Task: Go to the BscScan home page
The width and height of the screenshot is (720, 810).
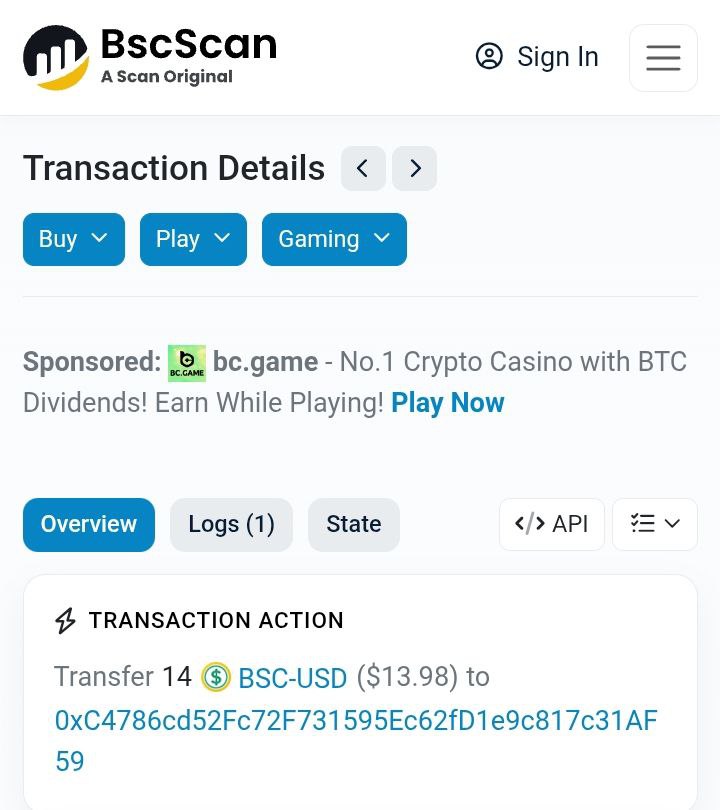Action: click(x=150, y=57)
